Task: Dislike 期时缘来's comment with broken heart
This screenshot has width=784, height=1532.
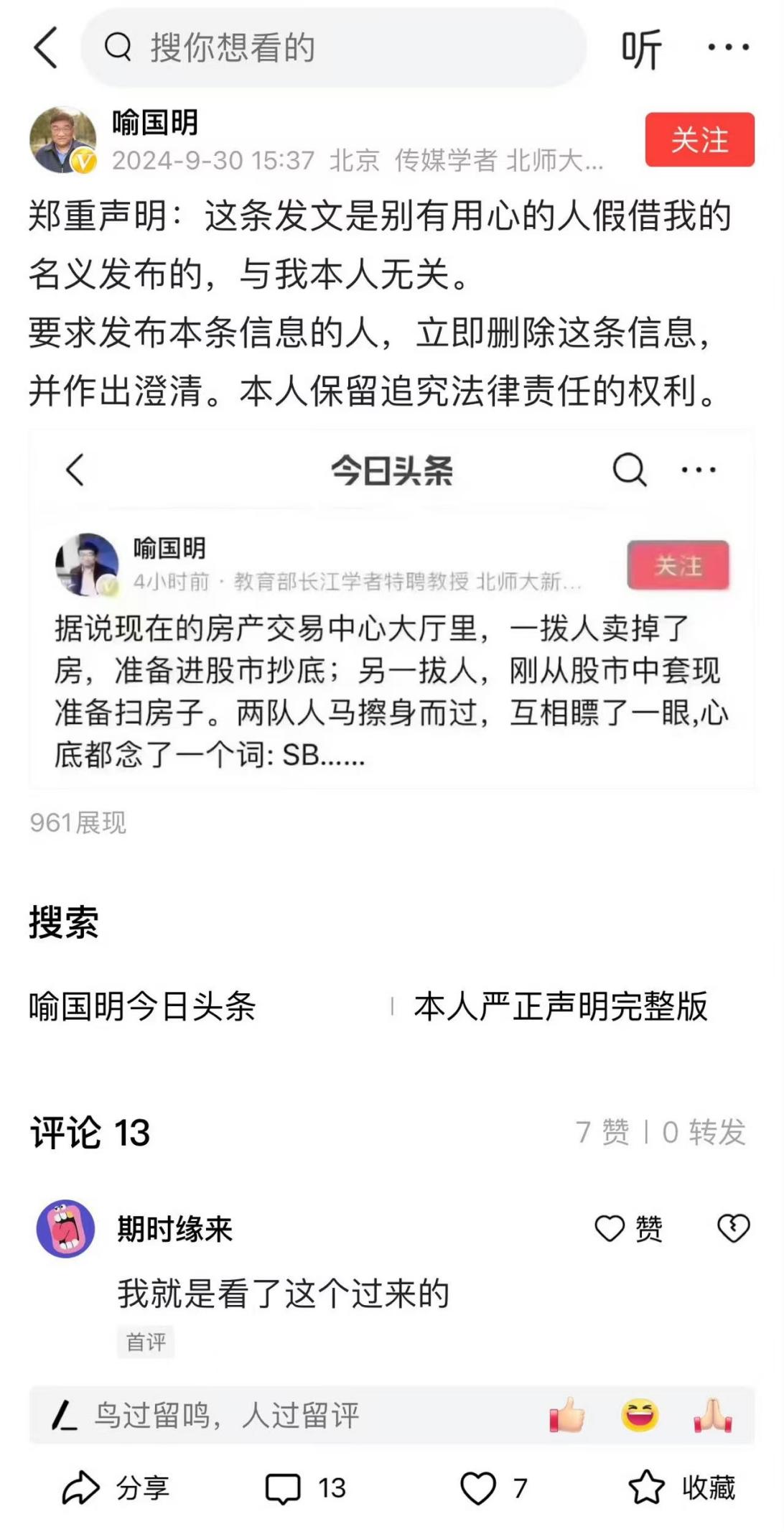Action: pos(733,1228)
